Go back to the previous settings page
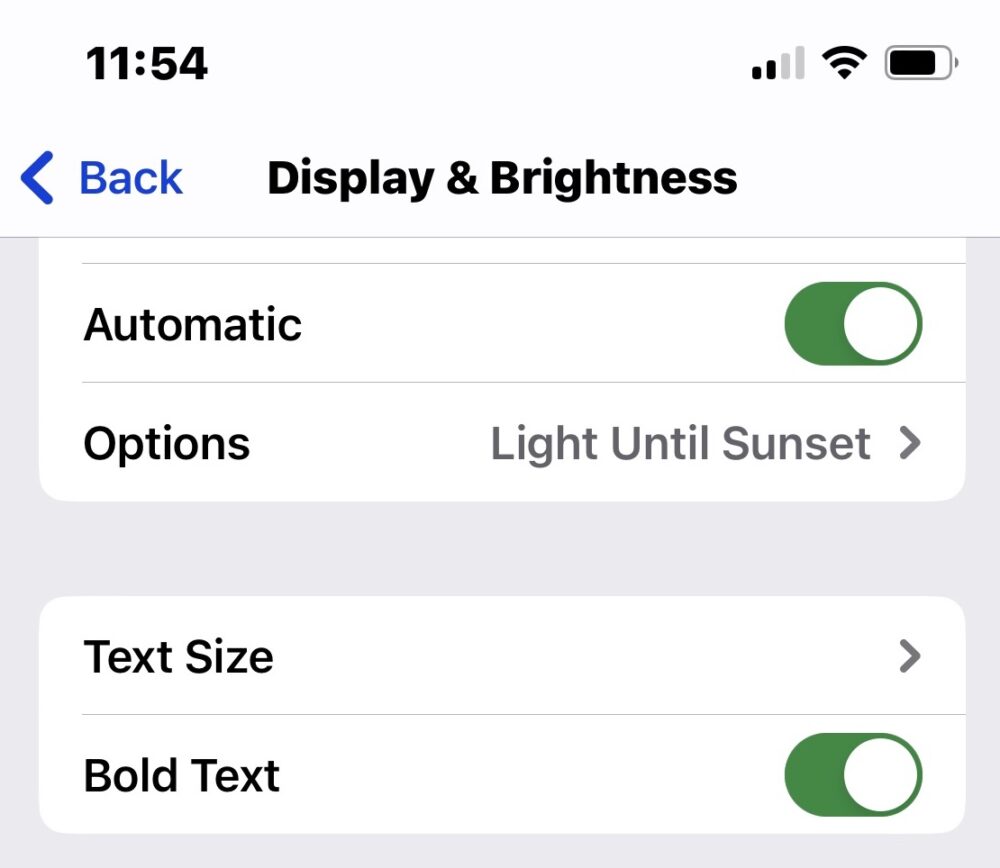 coord(102,177)
